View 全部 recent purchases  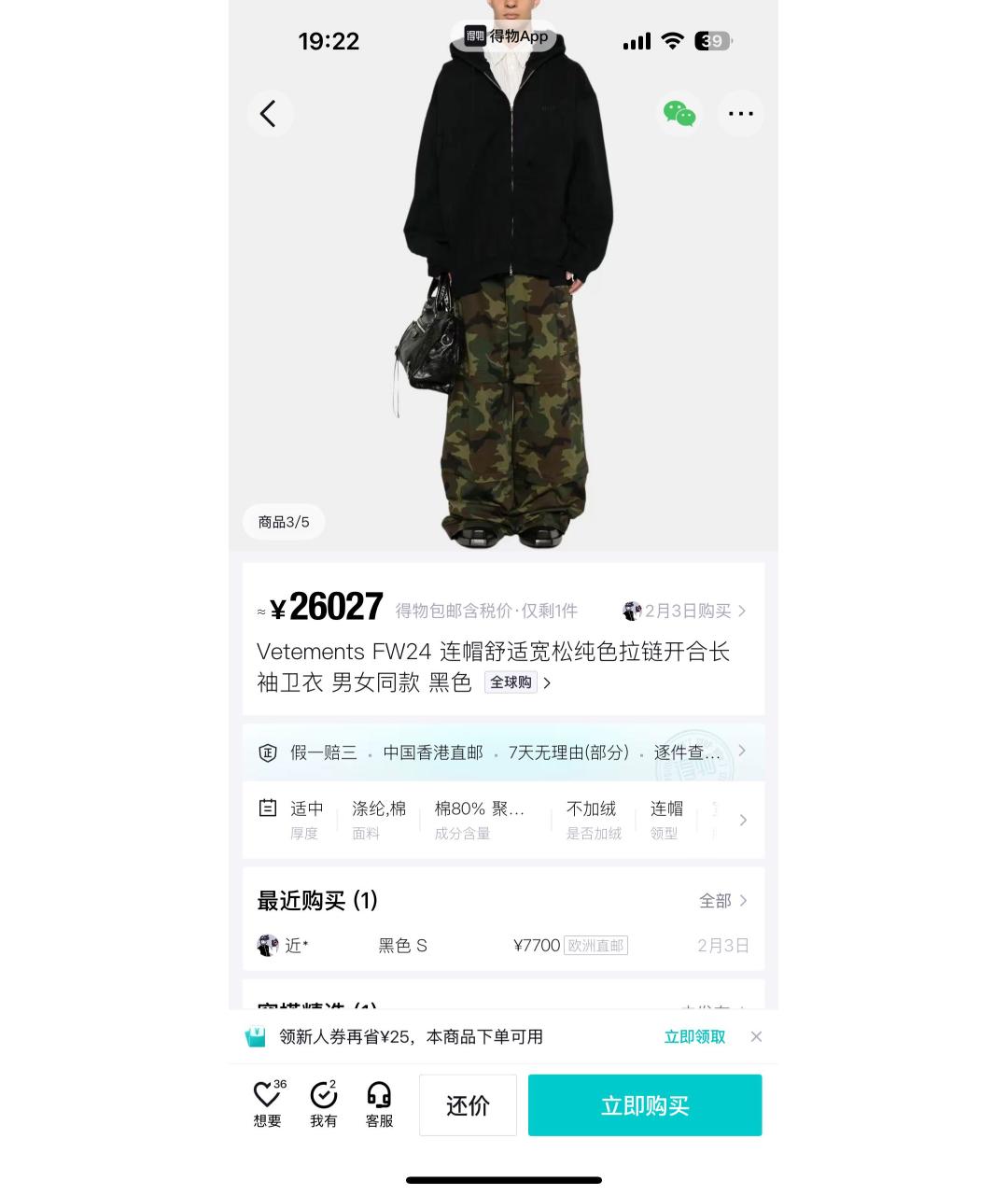click(722, 900)
